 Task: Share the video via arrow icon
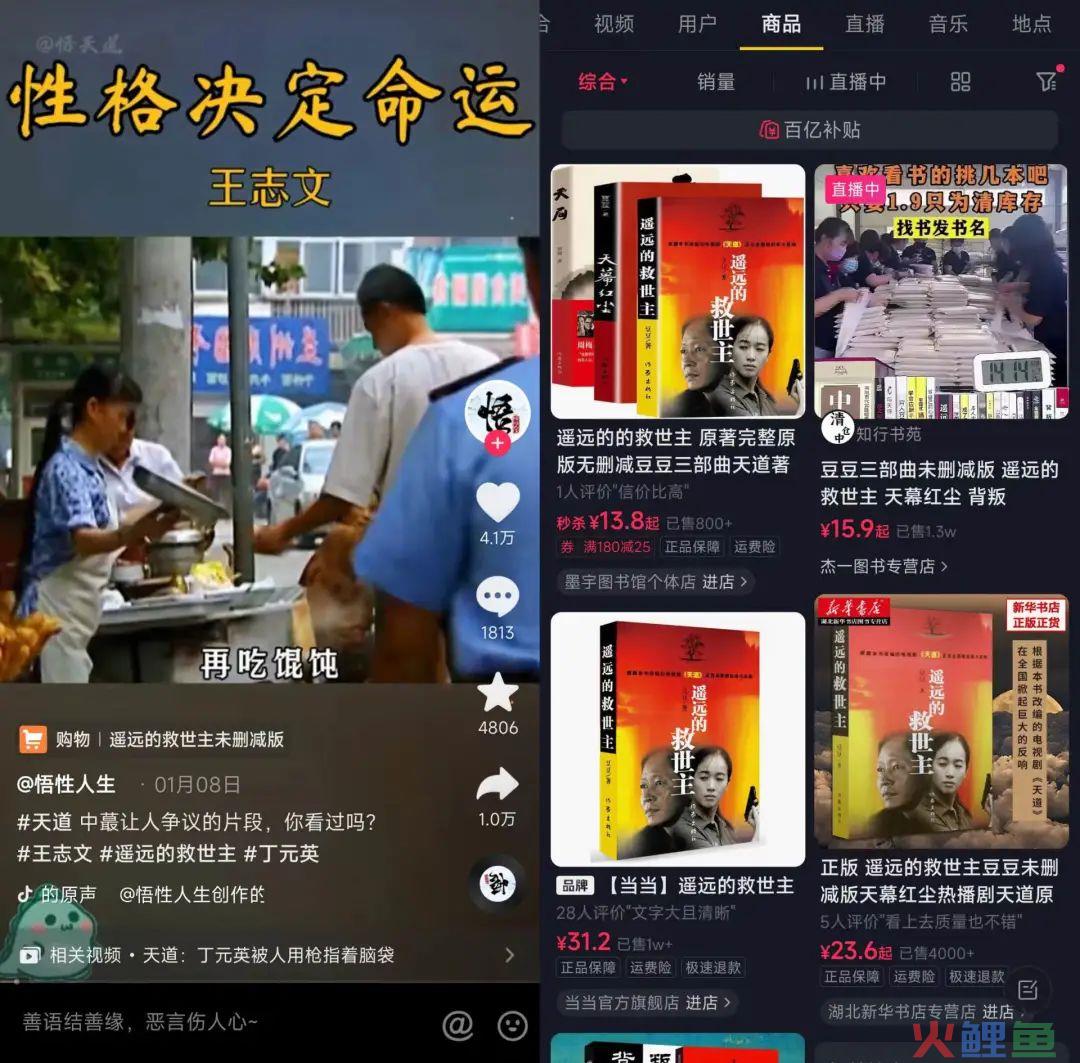click(x=497, y=785)
